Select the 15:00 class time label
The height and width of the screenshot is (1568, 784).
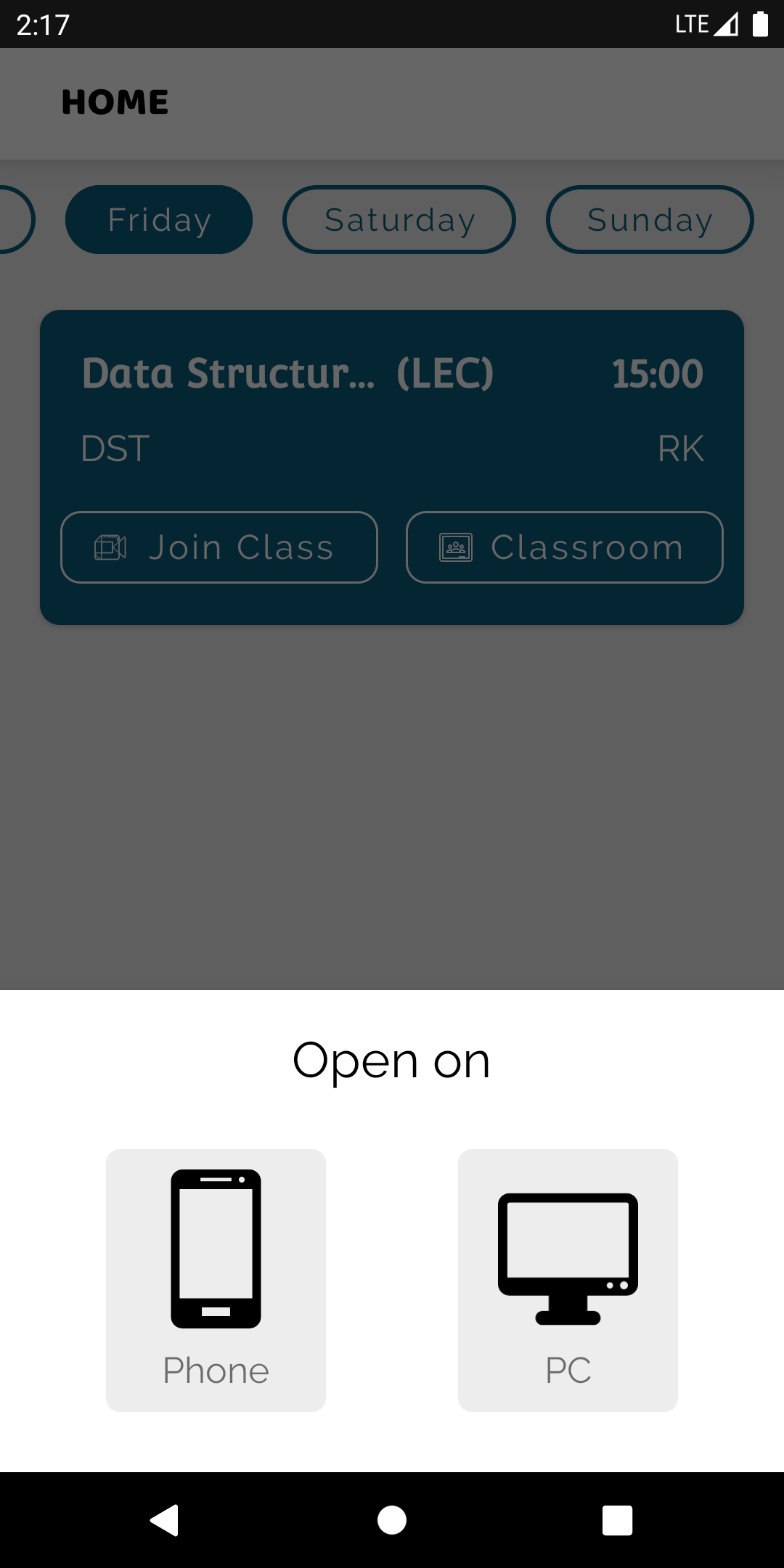coord(657,374)
